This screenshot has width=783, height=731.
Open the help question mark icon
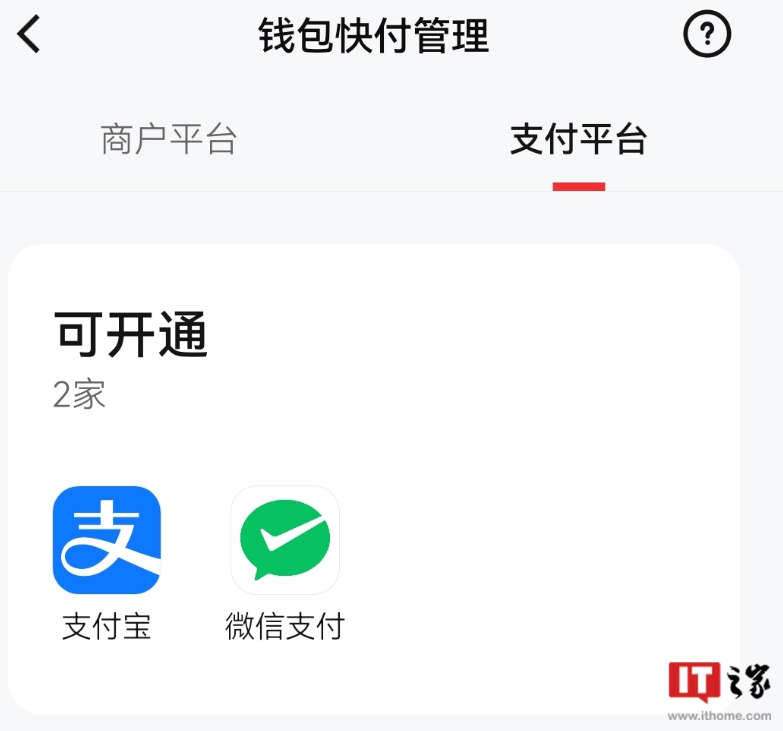click(707, 35)
